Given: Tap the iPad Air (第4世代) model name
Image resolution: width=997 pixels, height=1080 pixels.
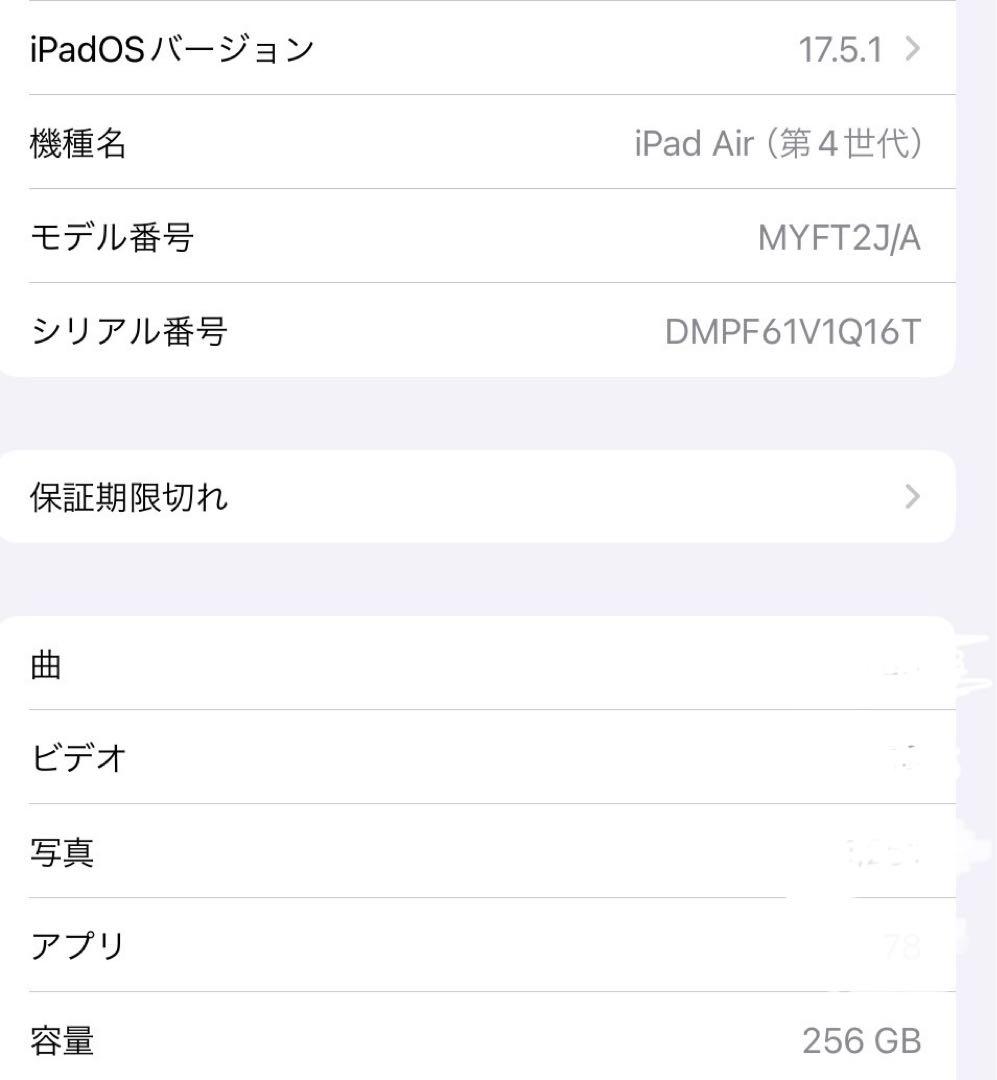Looking at the screenshot, I should 781,143.
